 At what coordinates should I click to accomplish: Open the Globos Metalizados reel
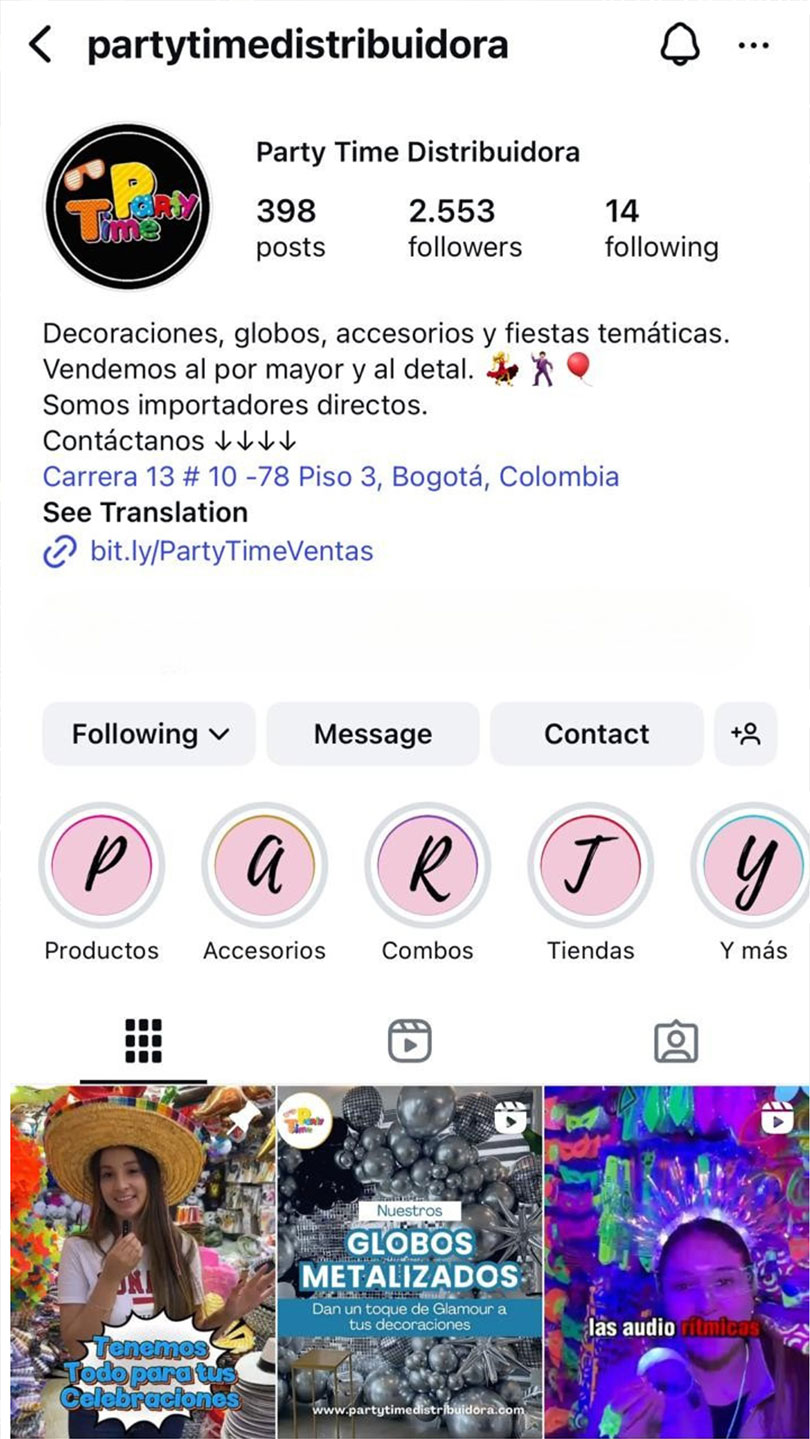pyautogui.click(x=409, y=1260)
